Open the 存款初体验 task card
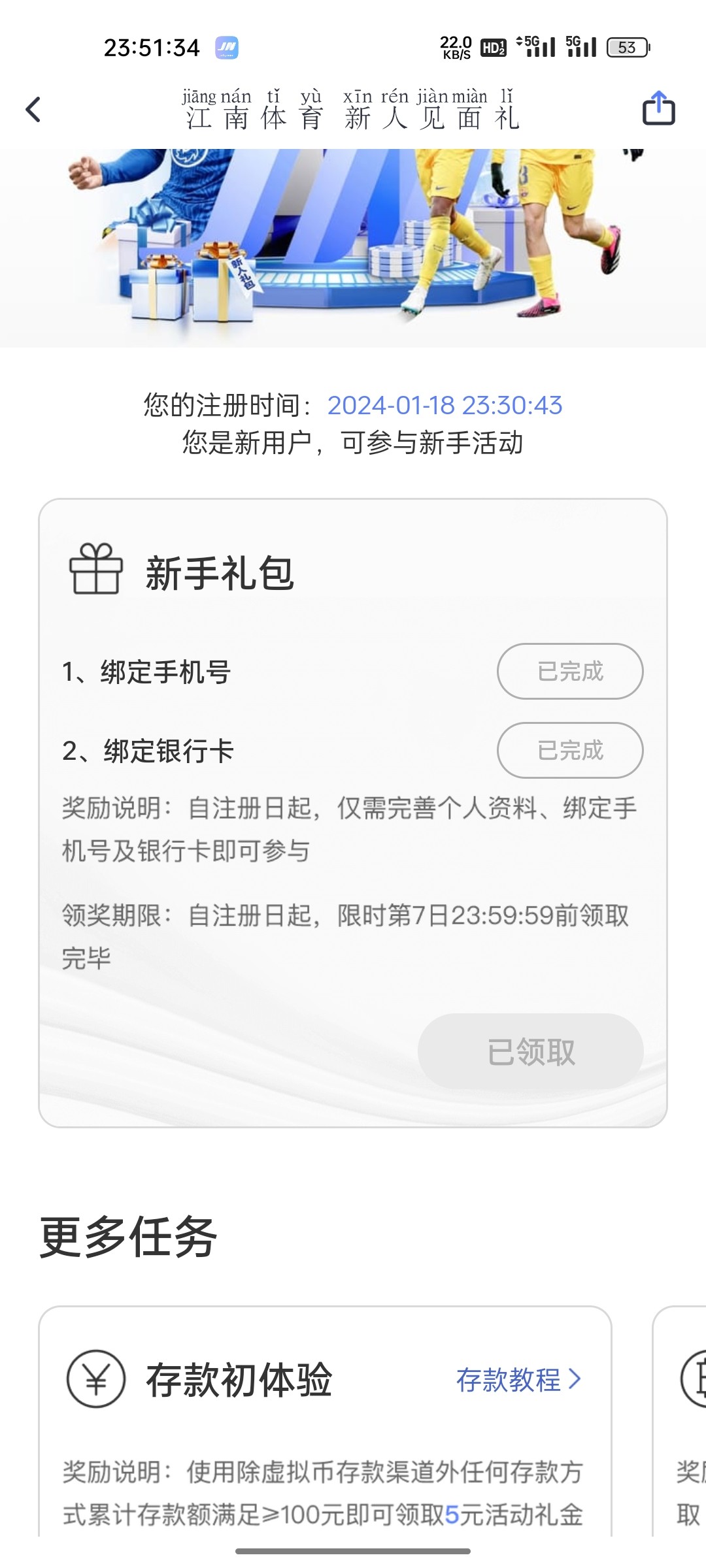This screenshot has width=706, height=1568. 239,1380
